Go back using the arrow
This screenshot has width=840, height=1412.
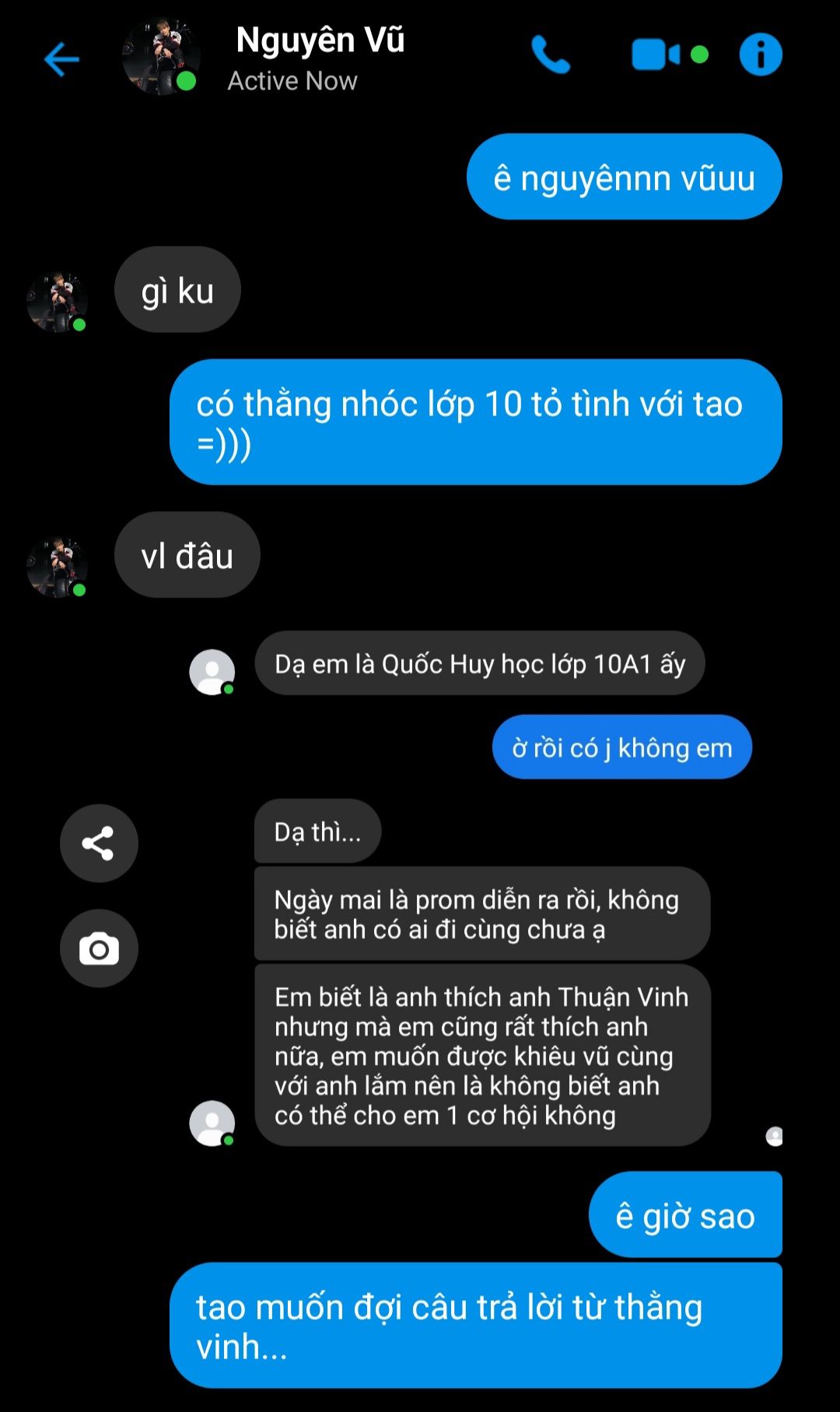pos(61,59)
